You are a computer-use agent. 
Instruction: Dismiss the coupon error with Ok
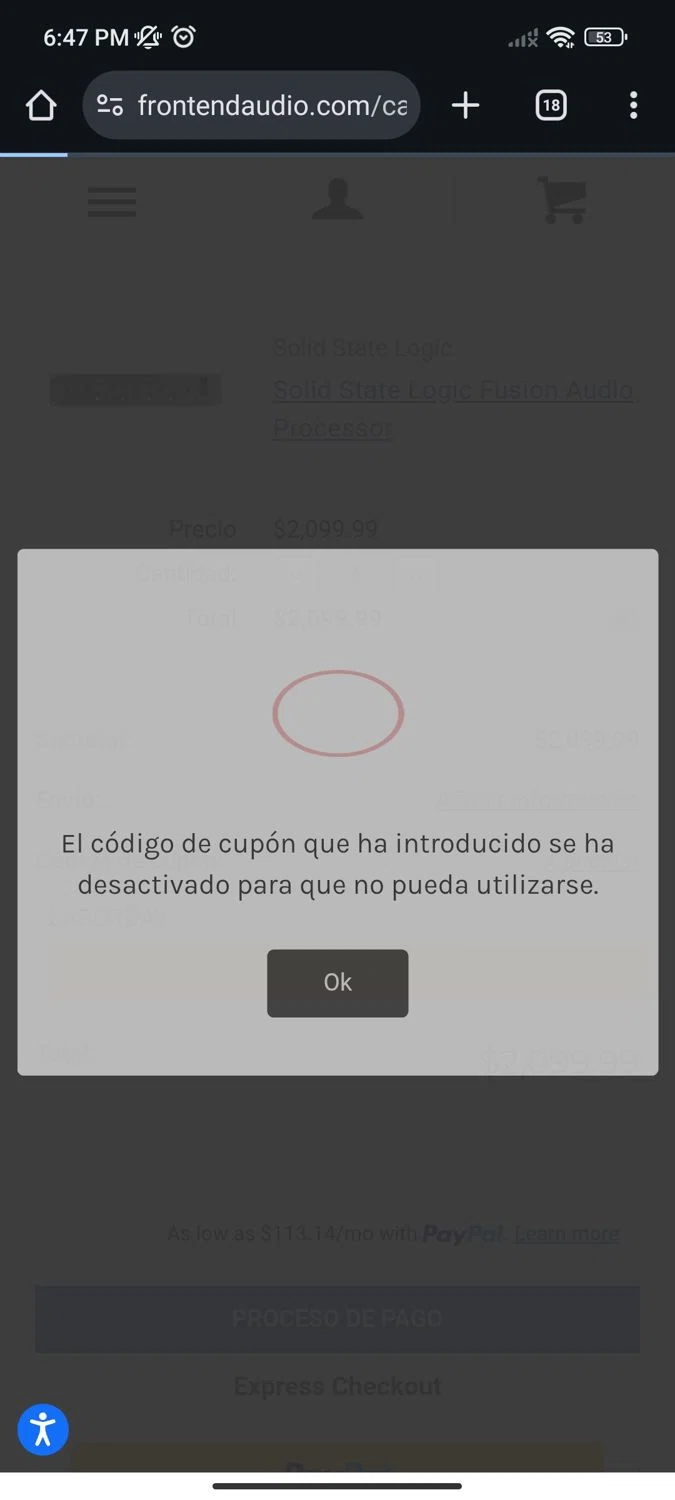coord(337,983)
